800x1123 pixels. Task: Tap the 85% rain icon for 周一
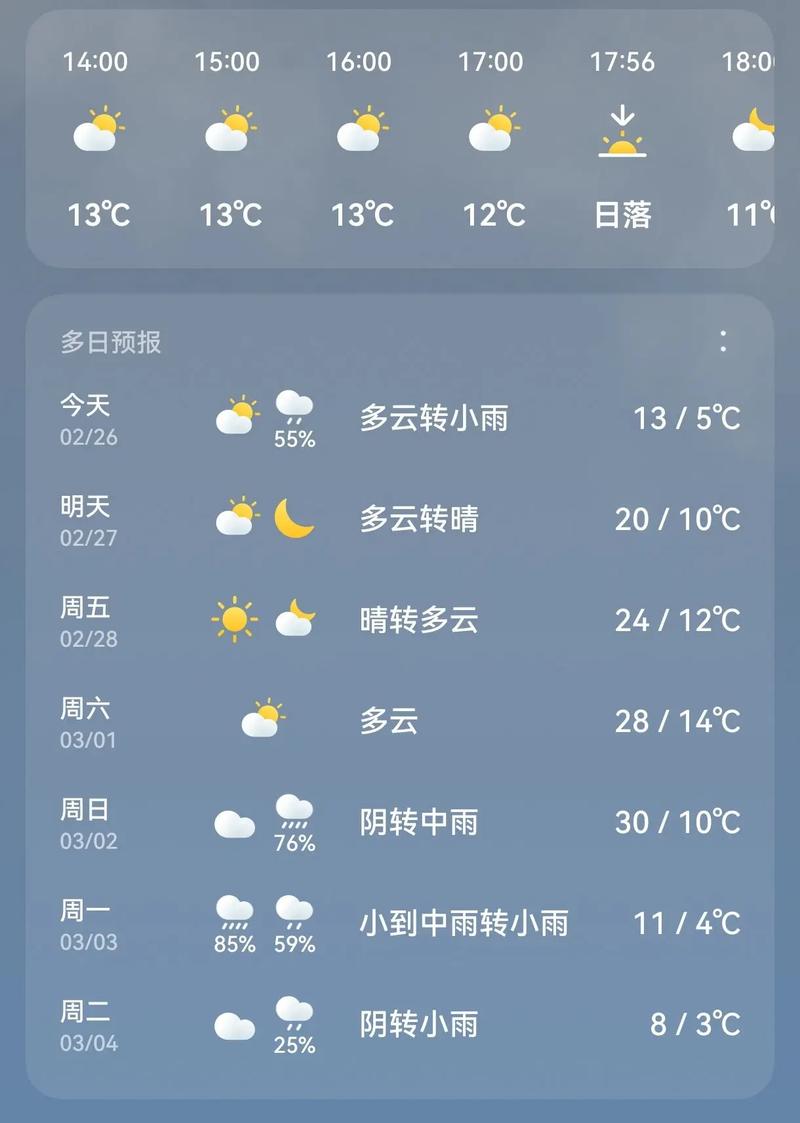pyautogui.click(x=232, y=913)
